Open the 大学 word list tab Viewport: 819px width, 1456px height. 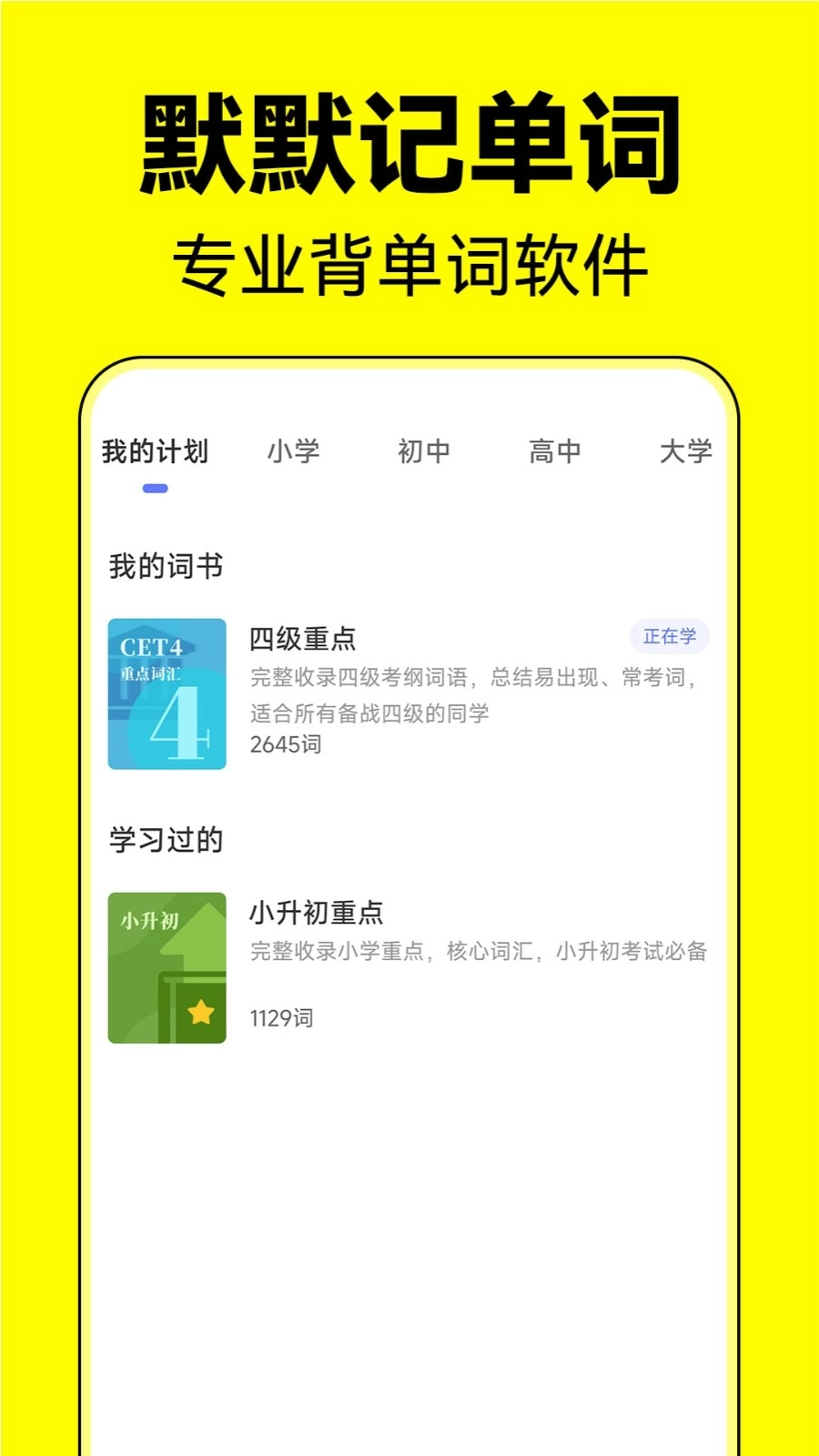coord(687,450)
